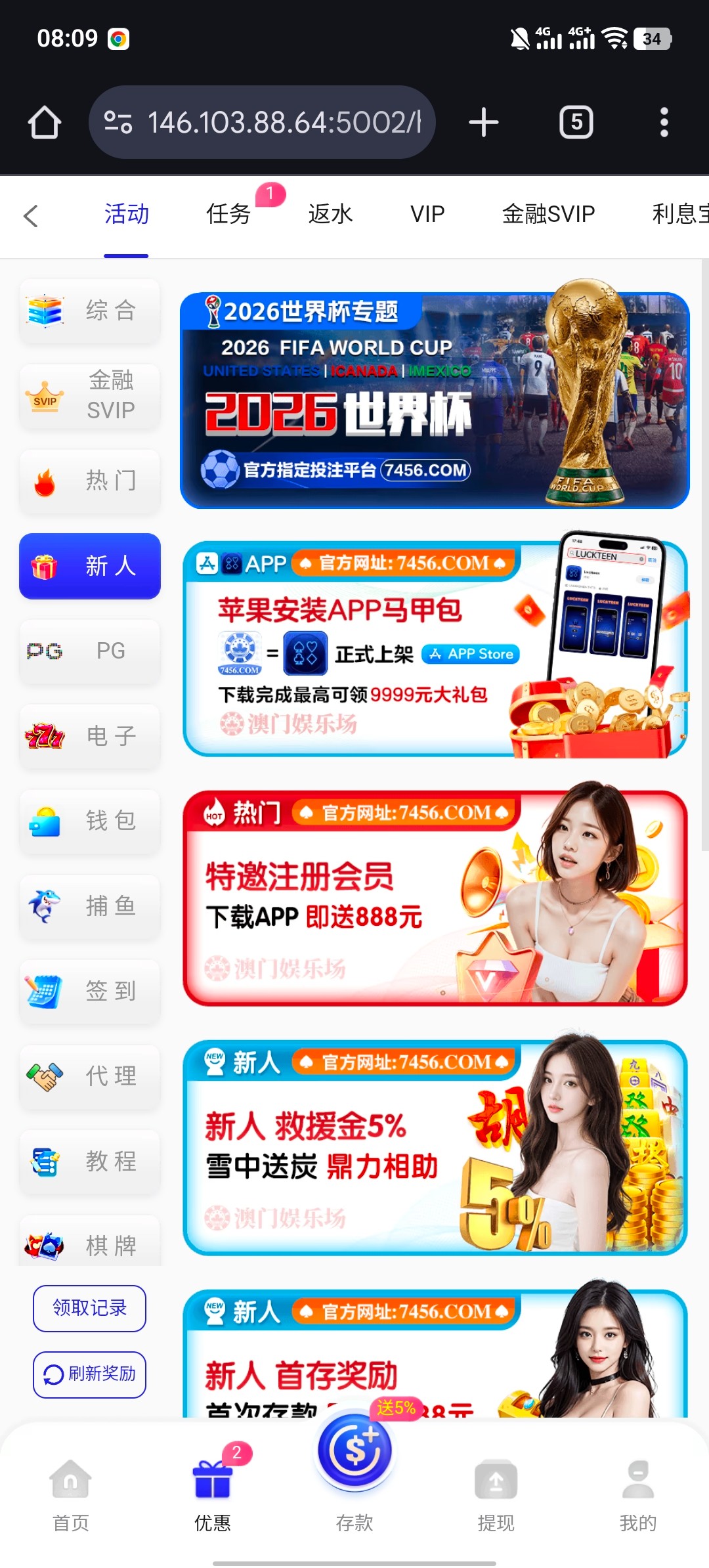This screenshot has width=709, height=1568.
Task: Select the 综合 category
Action: click(90, 311)
